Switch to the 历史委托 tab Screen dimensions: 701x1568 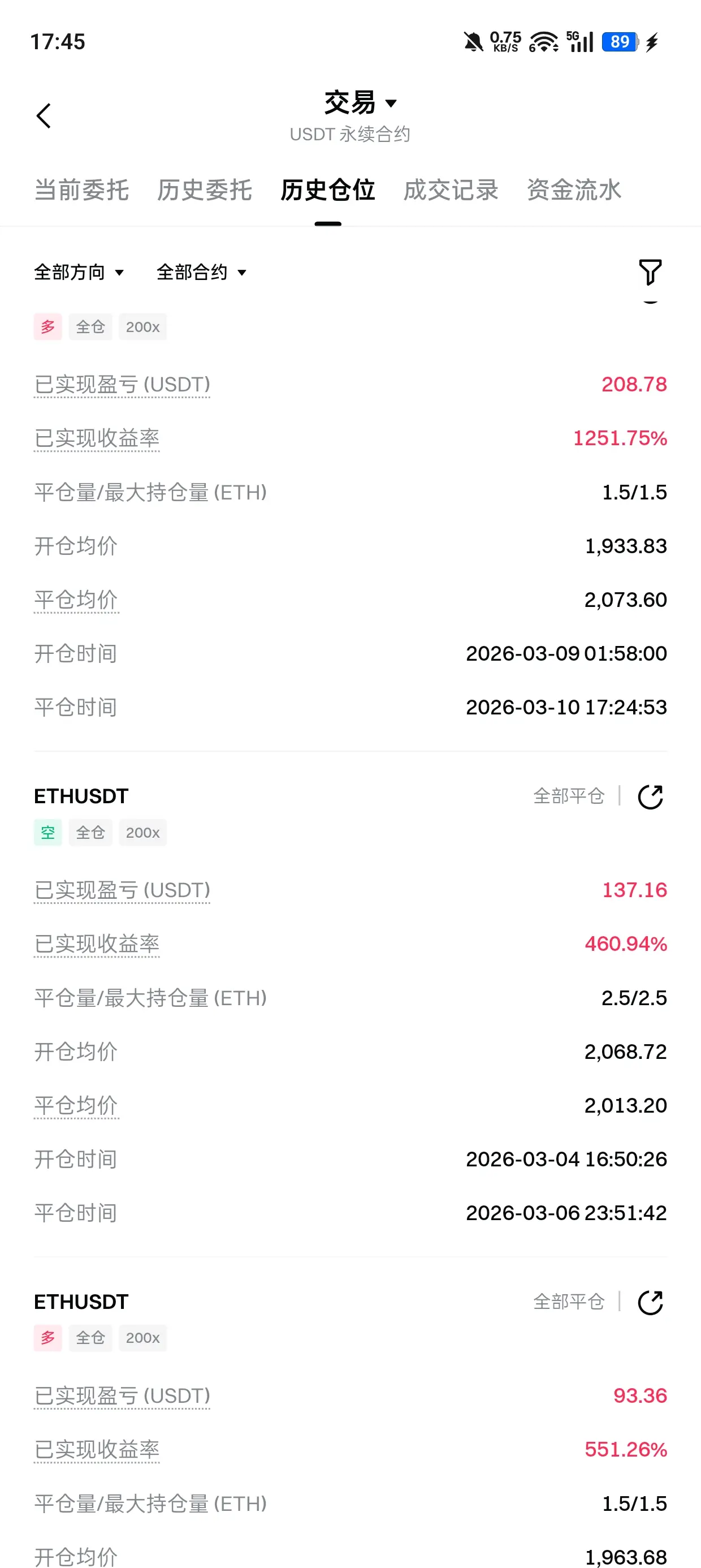coord(205,190)
